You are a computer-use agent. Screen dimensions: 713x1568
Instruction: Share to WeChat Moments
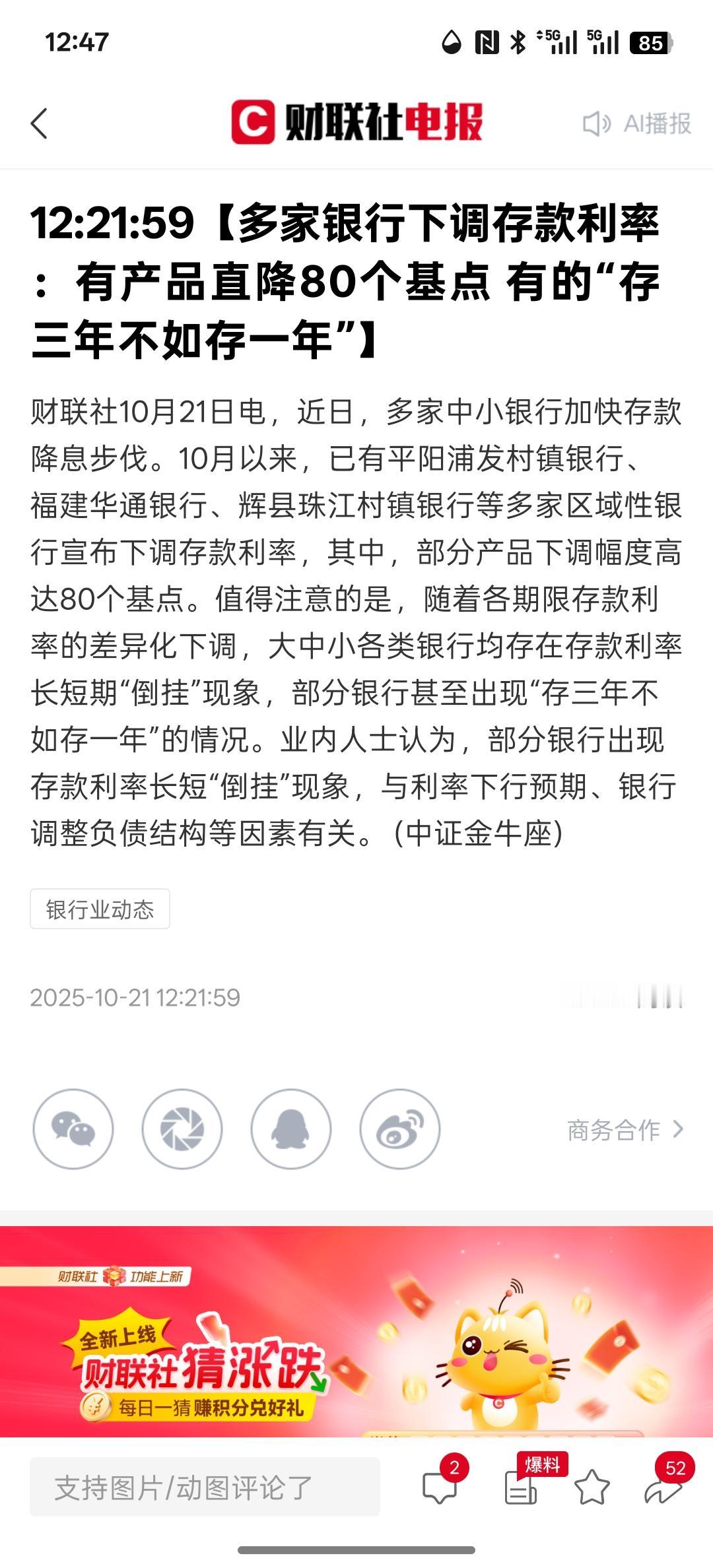point(182,1129)
